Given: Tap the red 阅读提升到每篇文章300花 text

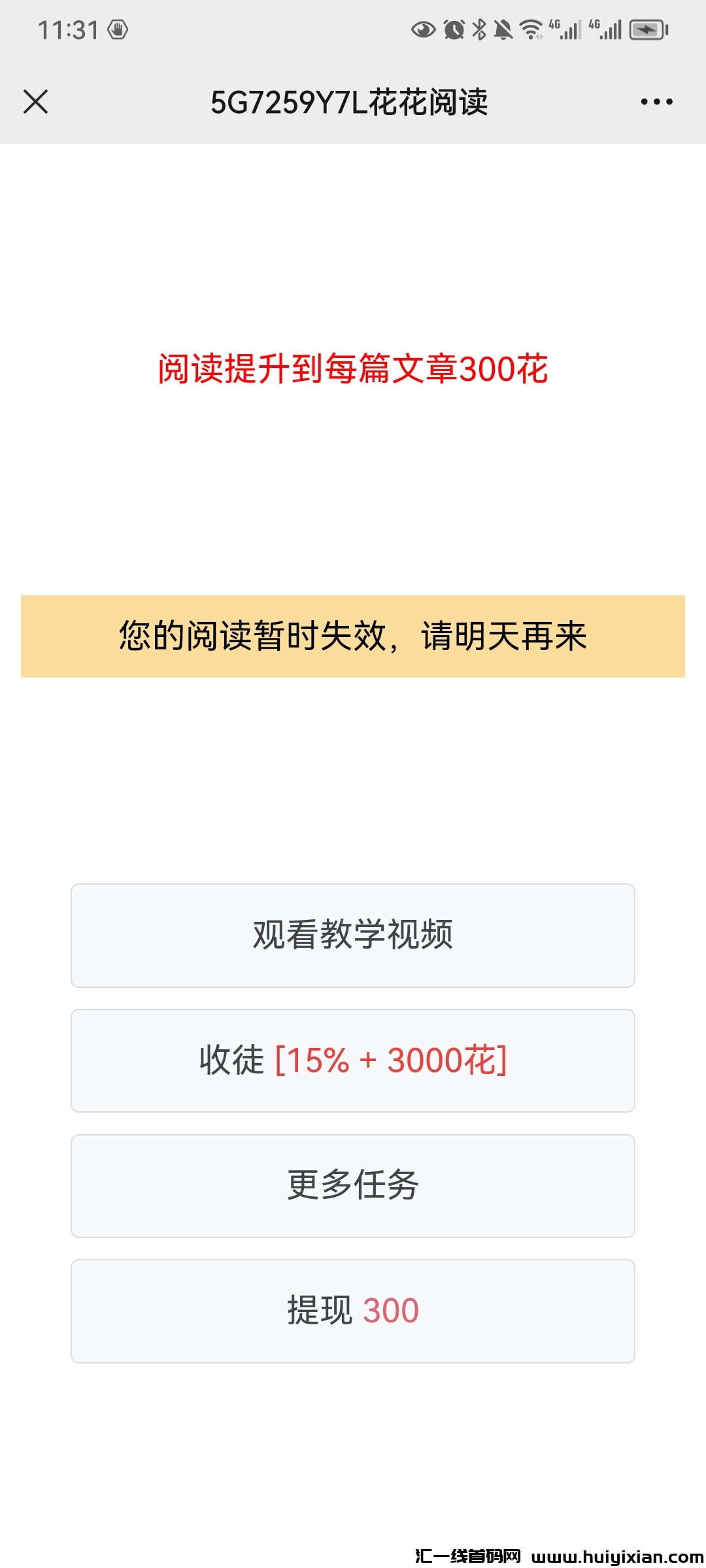Looking at the screenshot, I should 353,370.
